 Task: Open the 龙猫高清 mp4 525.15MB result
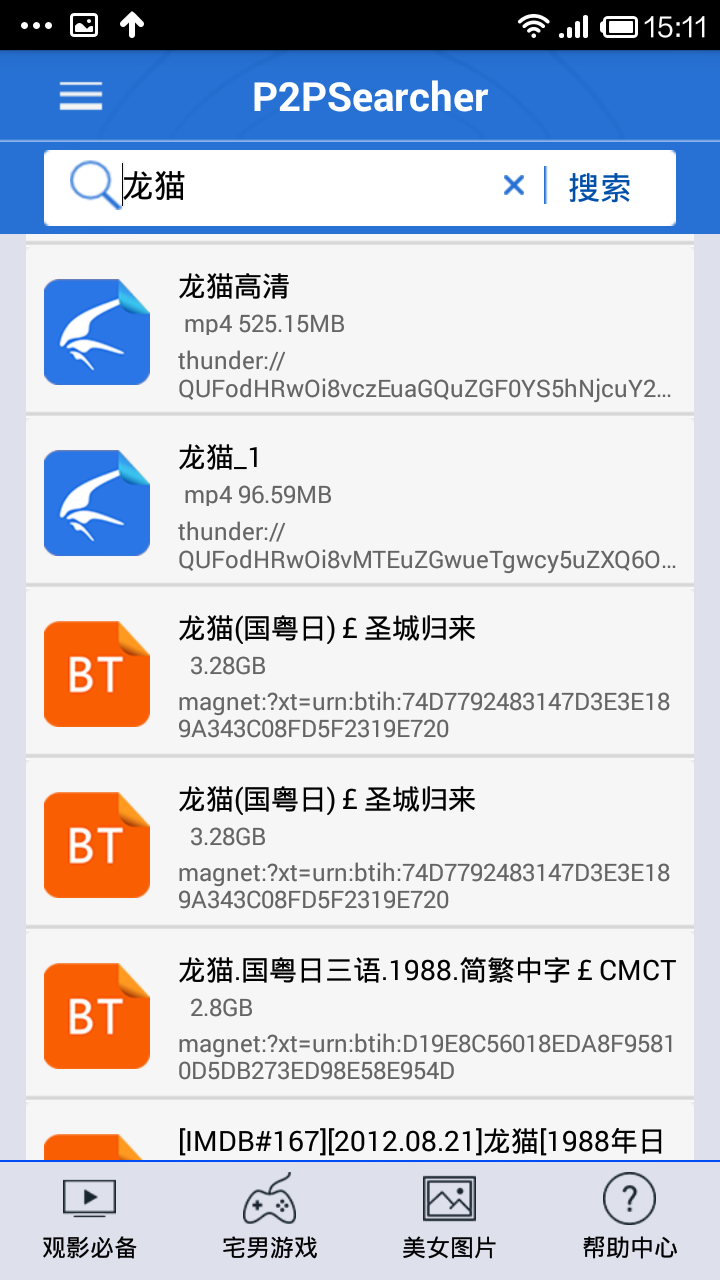360,329
